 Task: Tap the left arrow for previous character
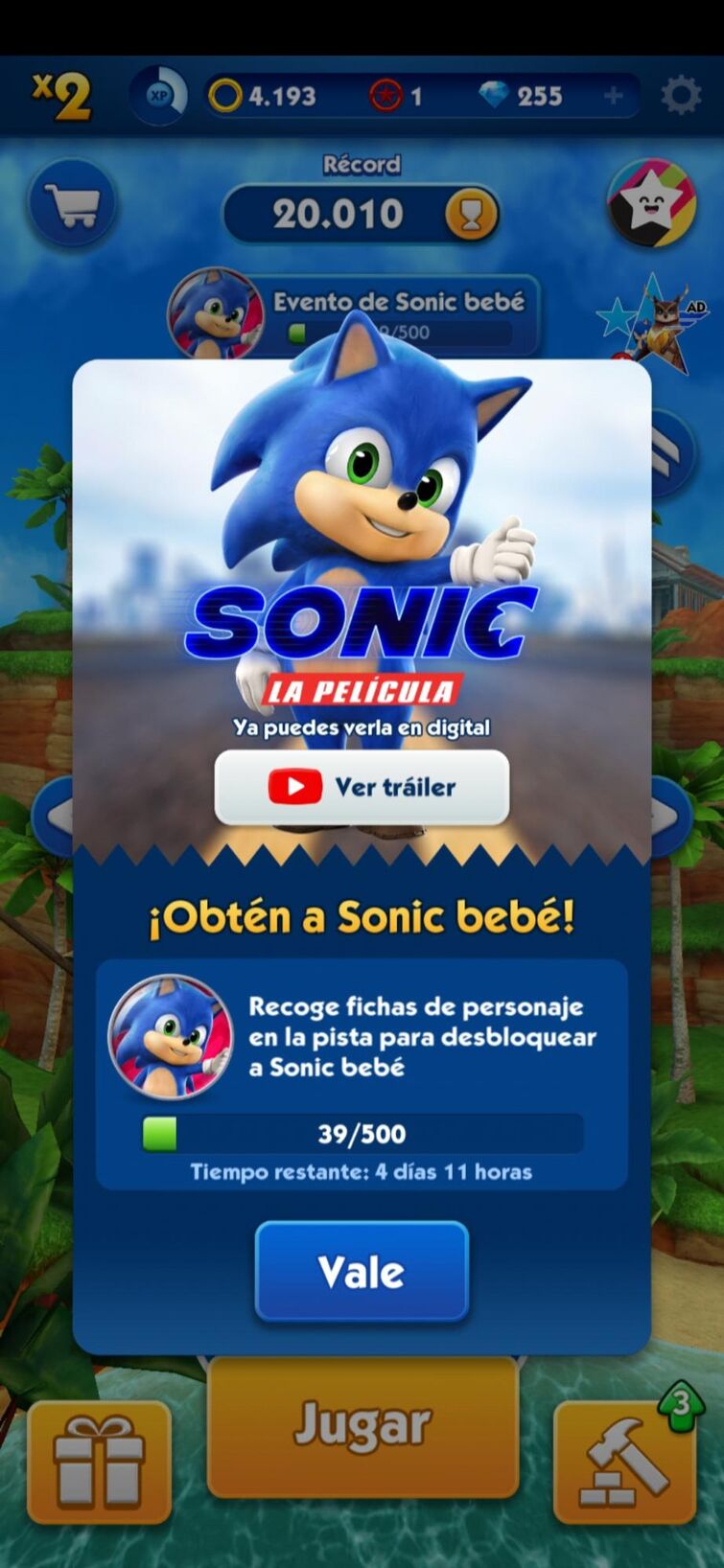point(53,816)
